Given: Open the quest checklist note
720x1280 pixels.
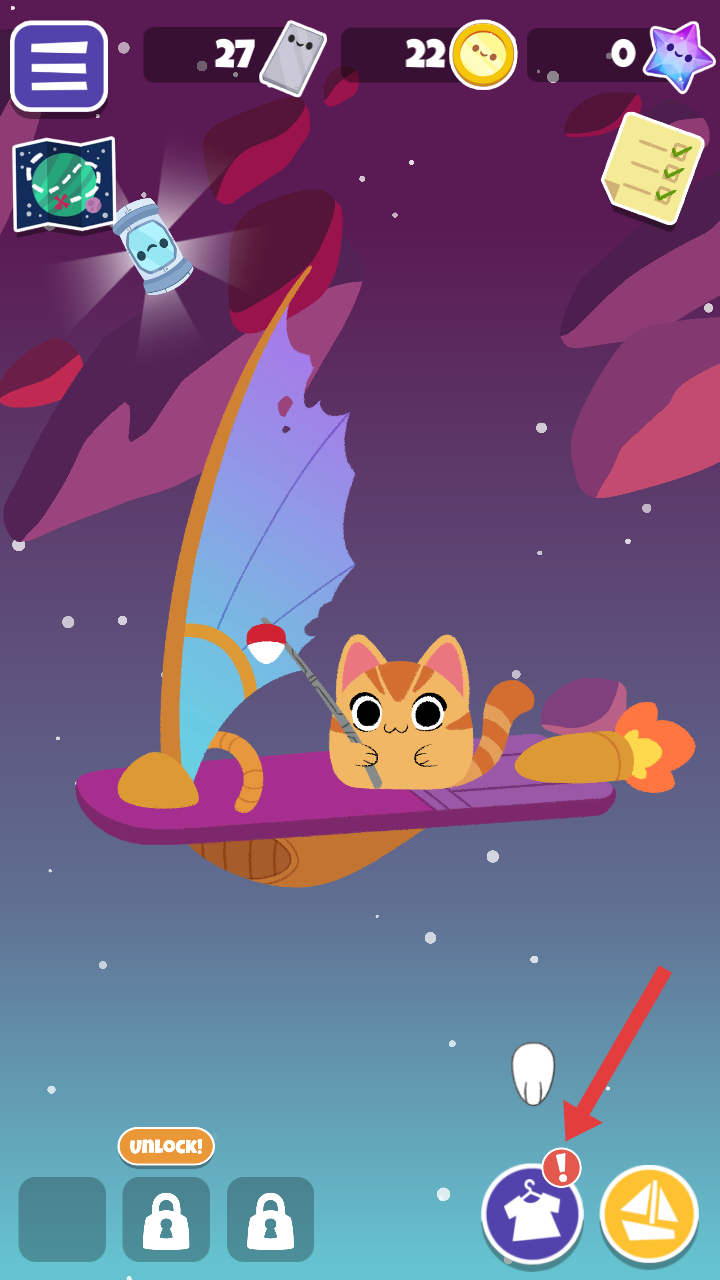Looking at the screenshot, I should 653,167.
